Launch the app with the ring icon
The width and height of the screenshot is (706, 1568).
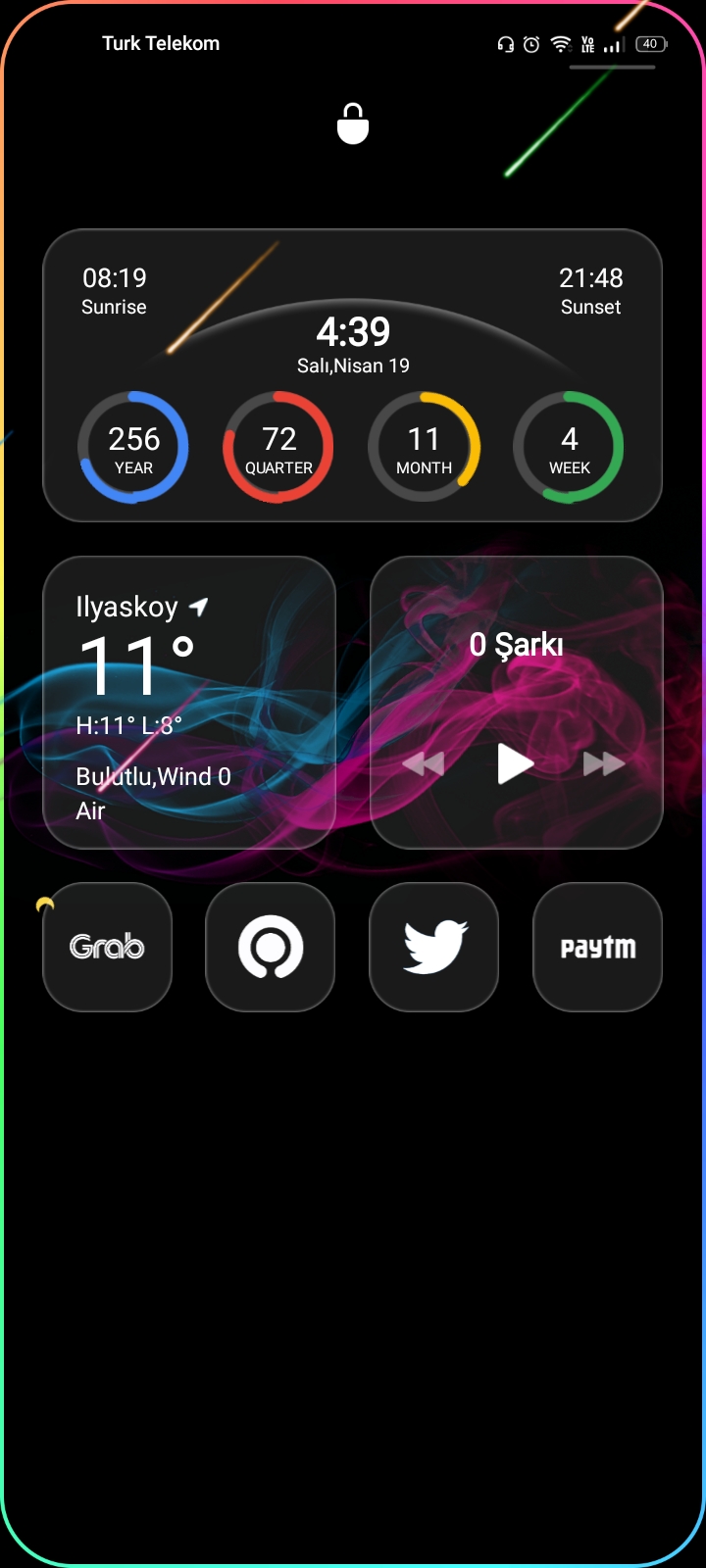(270, 947)
